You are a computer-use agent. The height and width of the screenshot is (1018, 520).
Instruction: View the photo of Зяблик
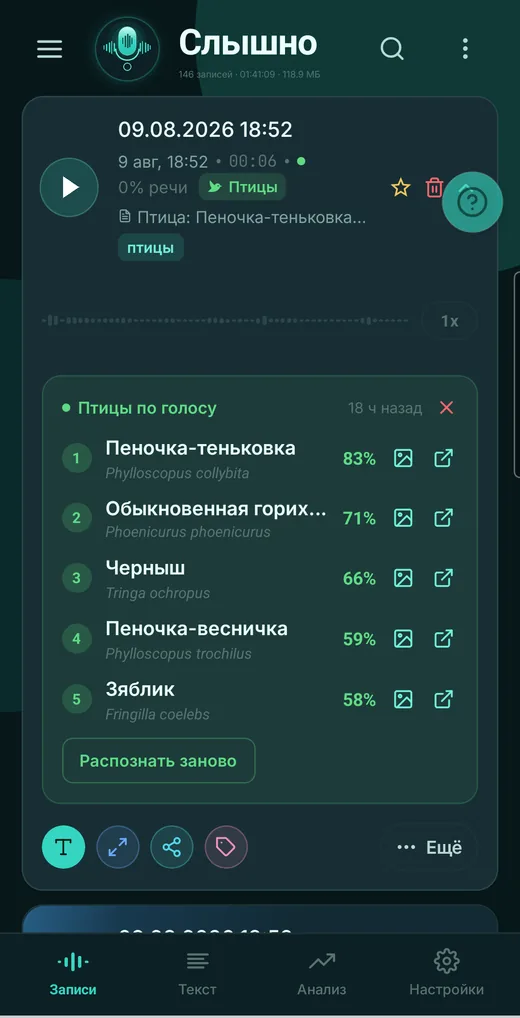403,699
